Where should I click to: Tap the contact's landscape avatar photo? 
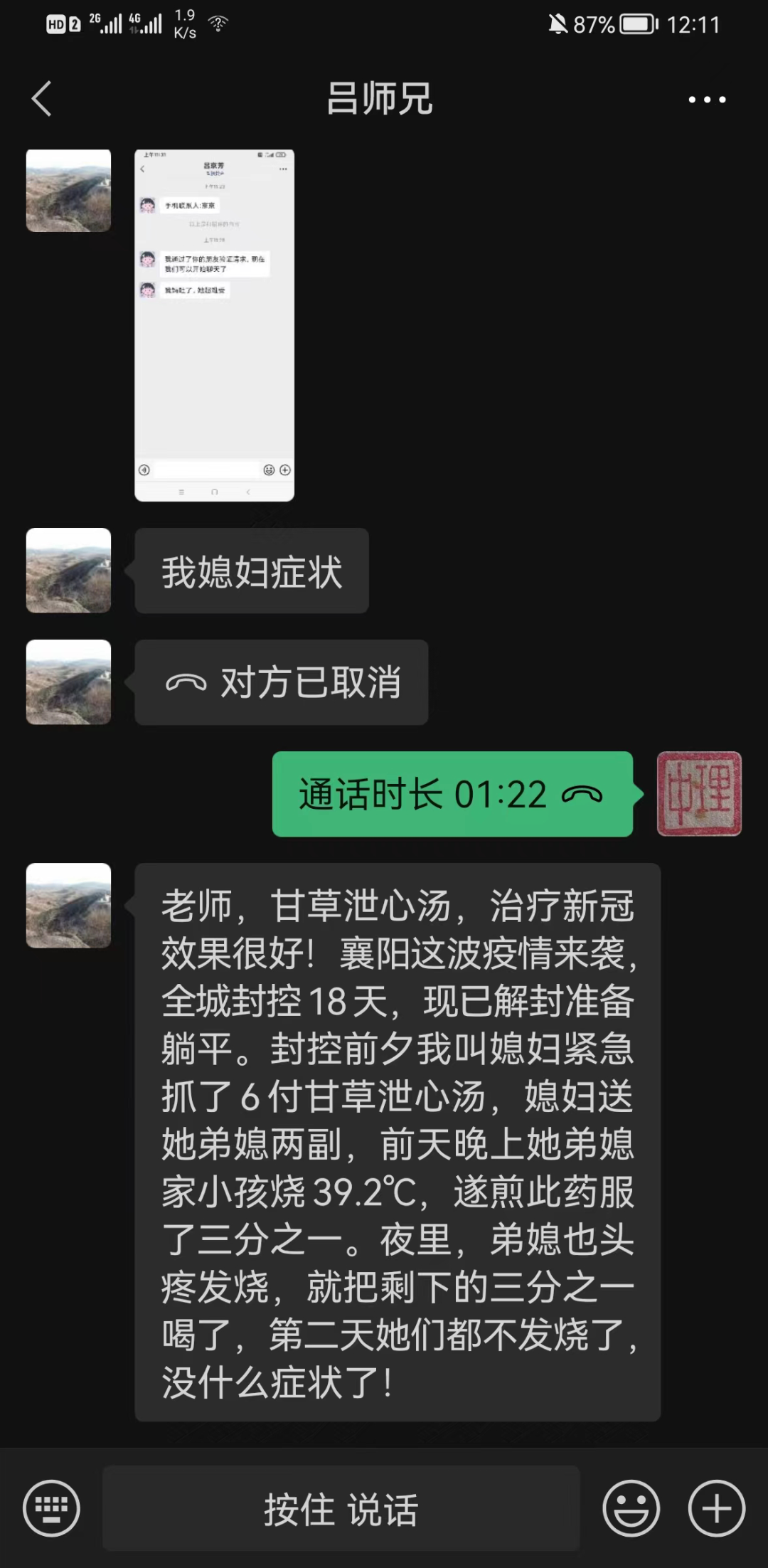[x=68, y=190]
